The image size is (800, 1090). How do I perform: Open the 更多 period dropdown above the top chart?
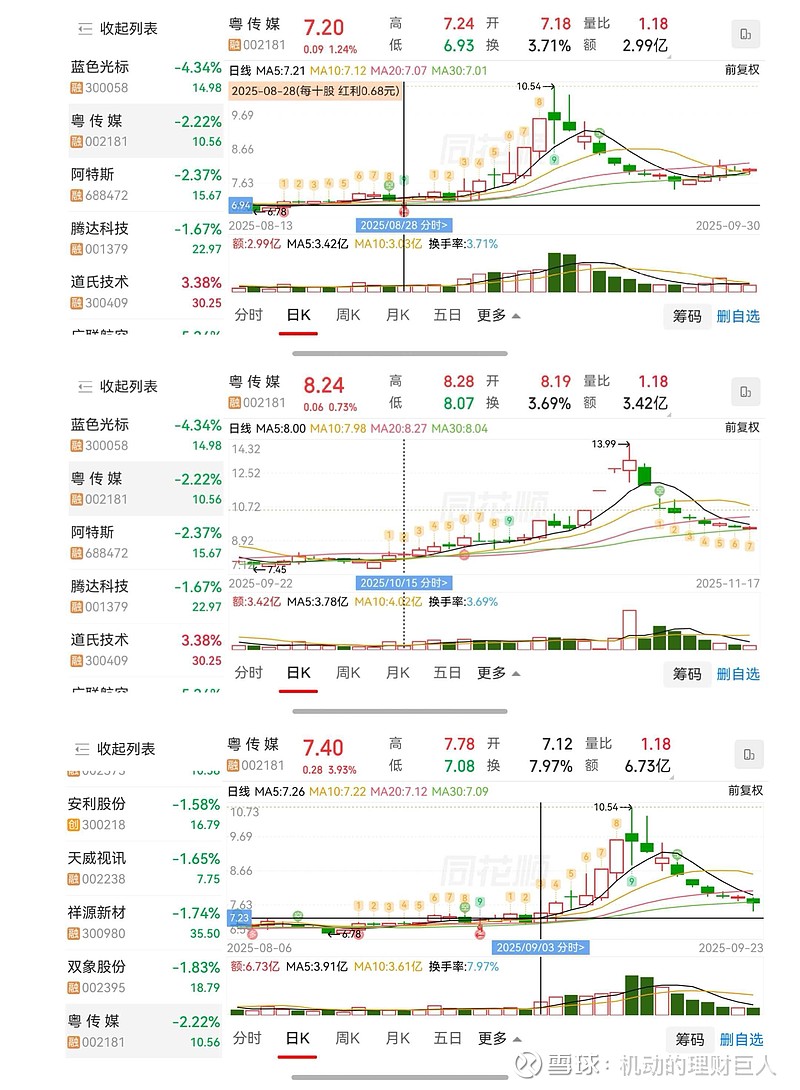point(491,315)
